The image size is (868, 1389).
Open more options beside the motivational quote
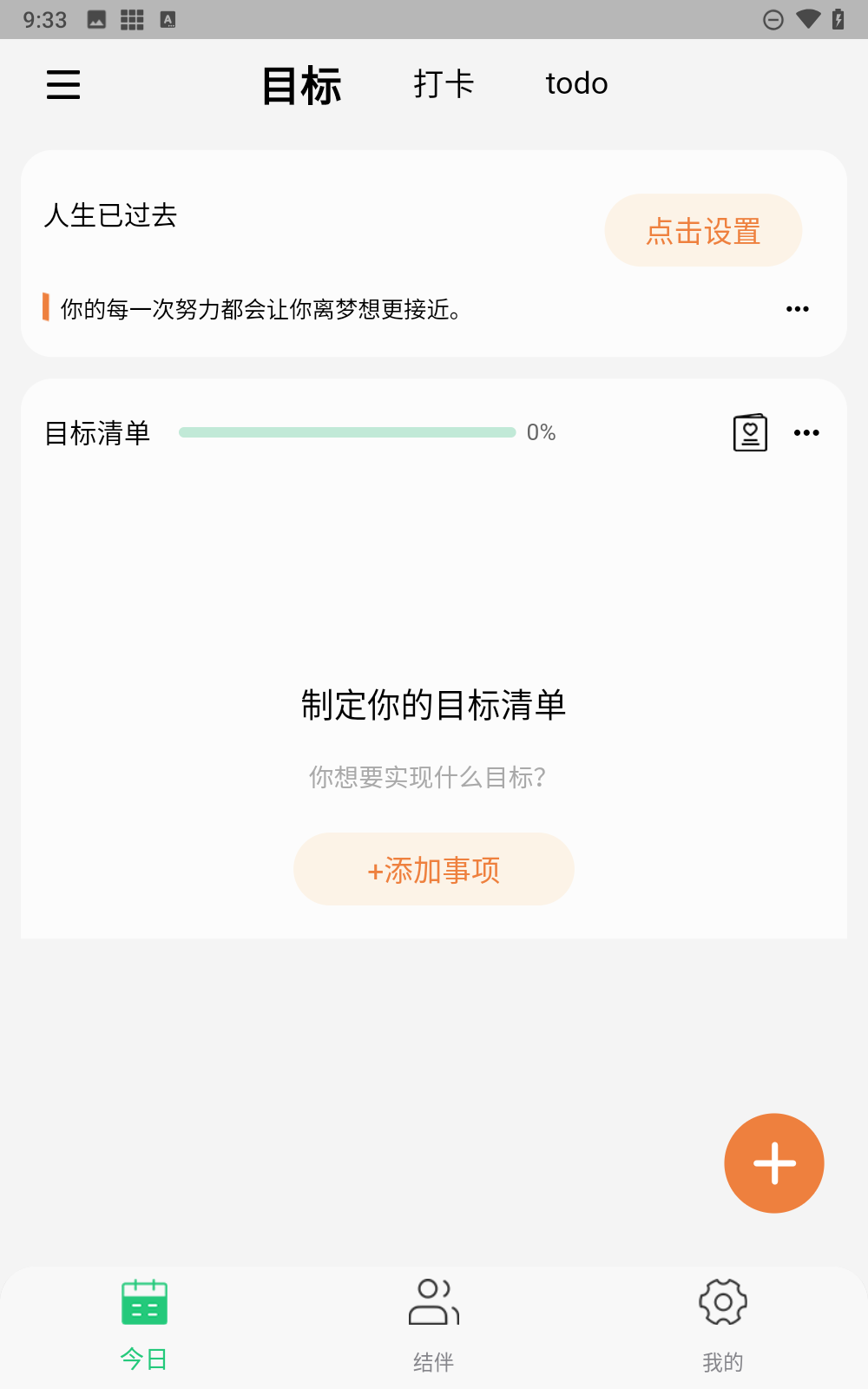tap(797, 309)
